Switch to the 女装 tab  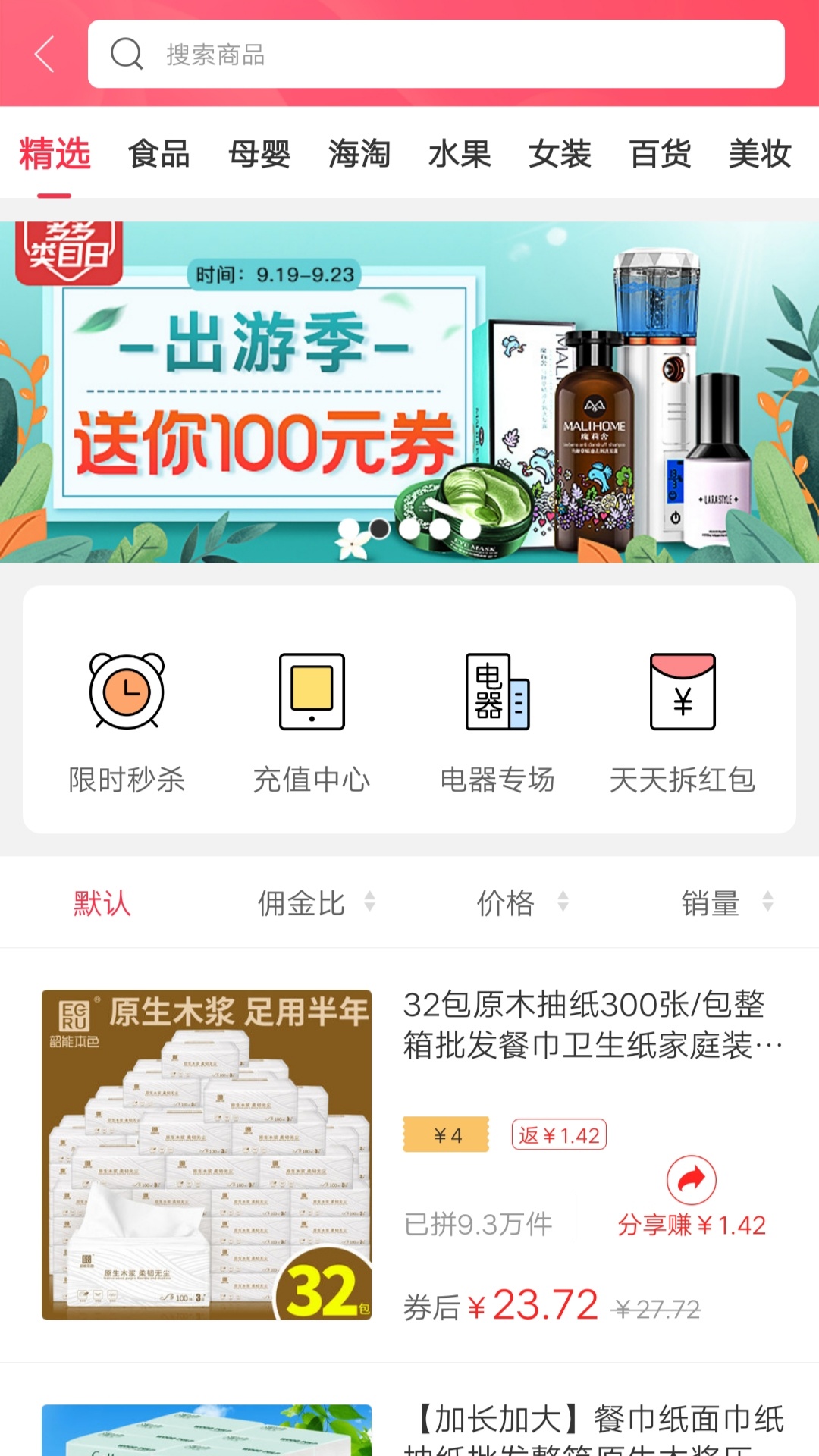point(560,154)
